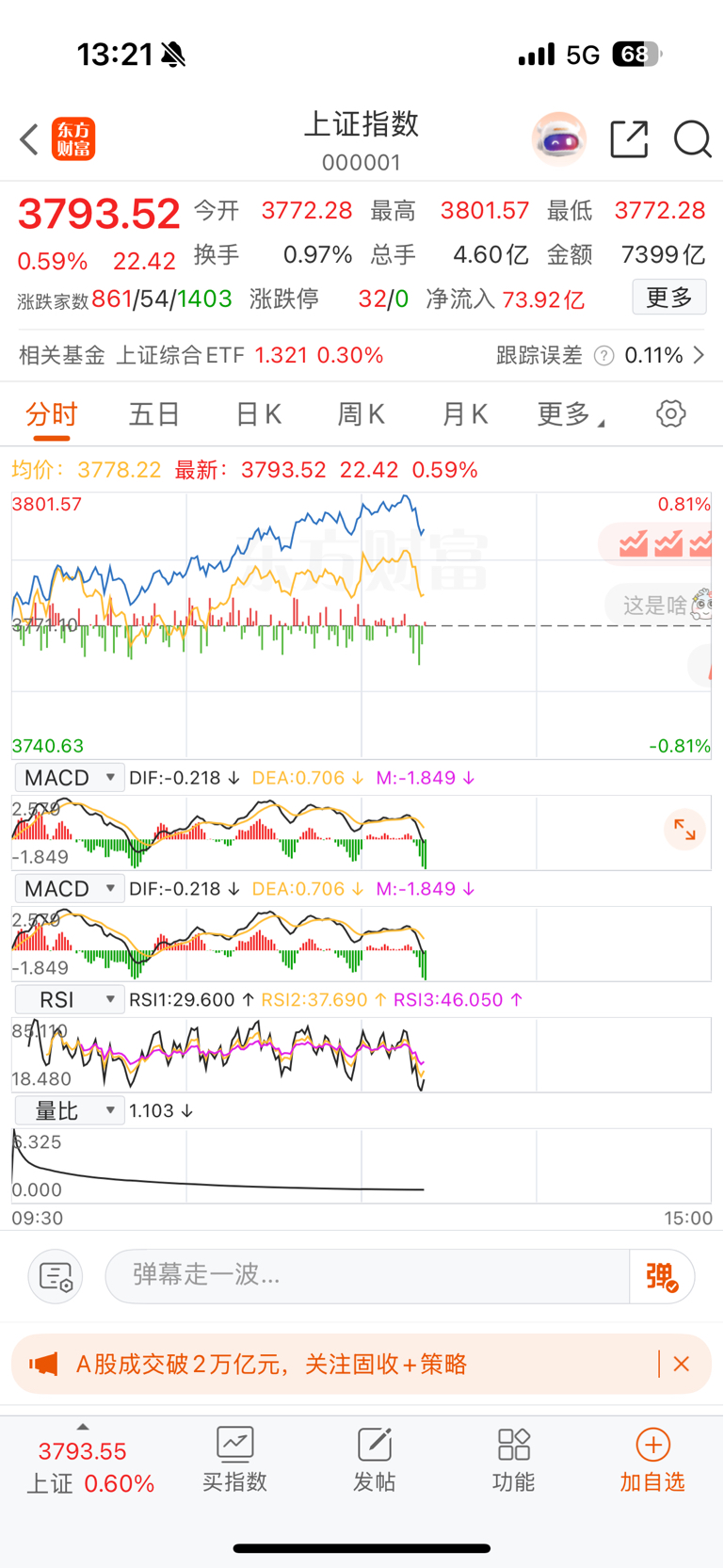Expand the chart to fullscreen

pyautogui.click(x=684, y=831)
